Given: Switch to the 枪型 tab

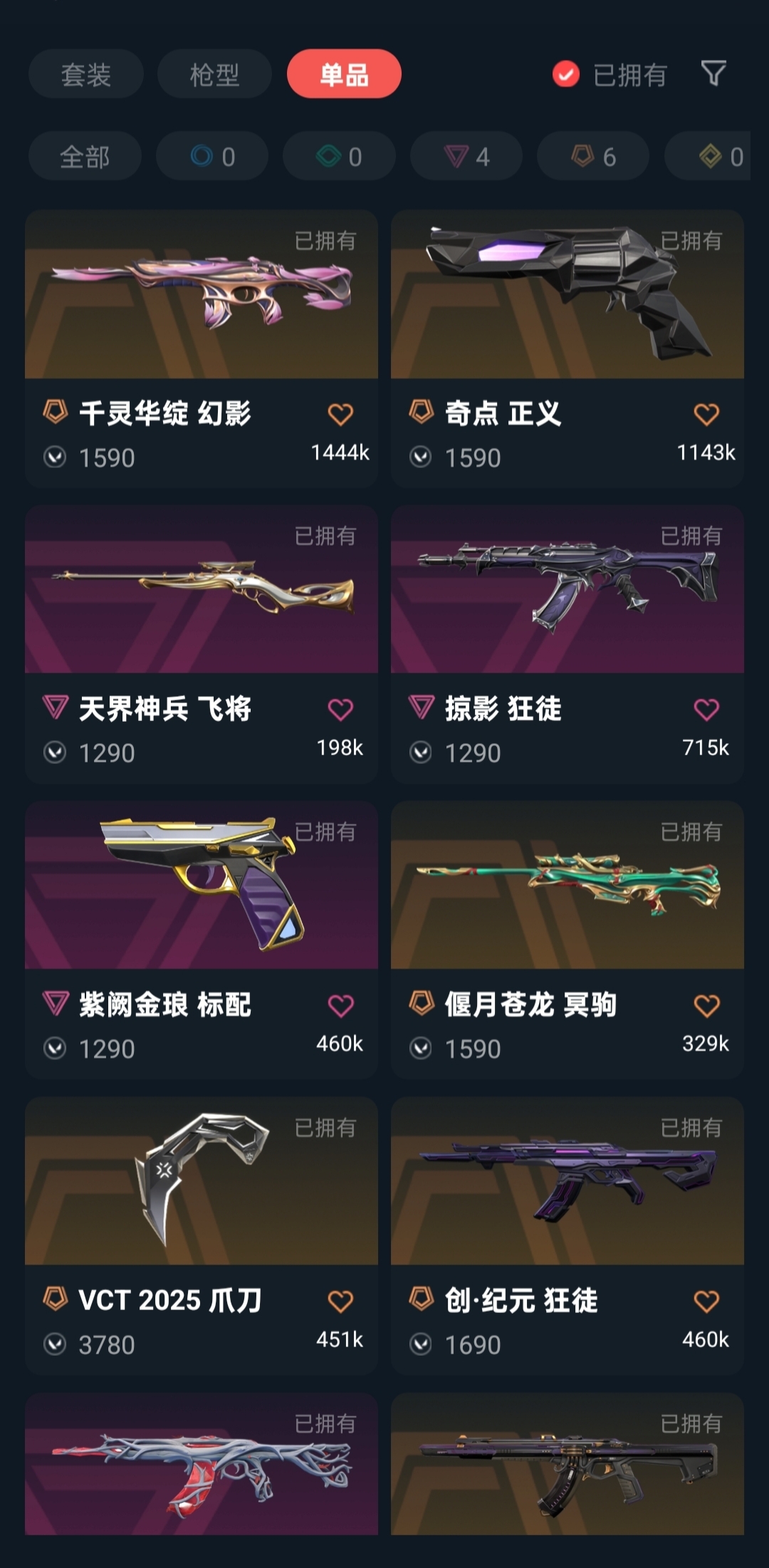Looking at the screenshot, I should pos(214,74).
